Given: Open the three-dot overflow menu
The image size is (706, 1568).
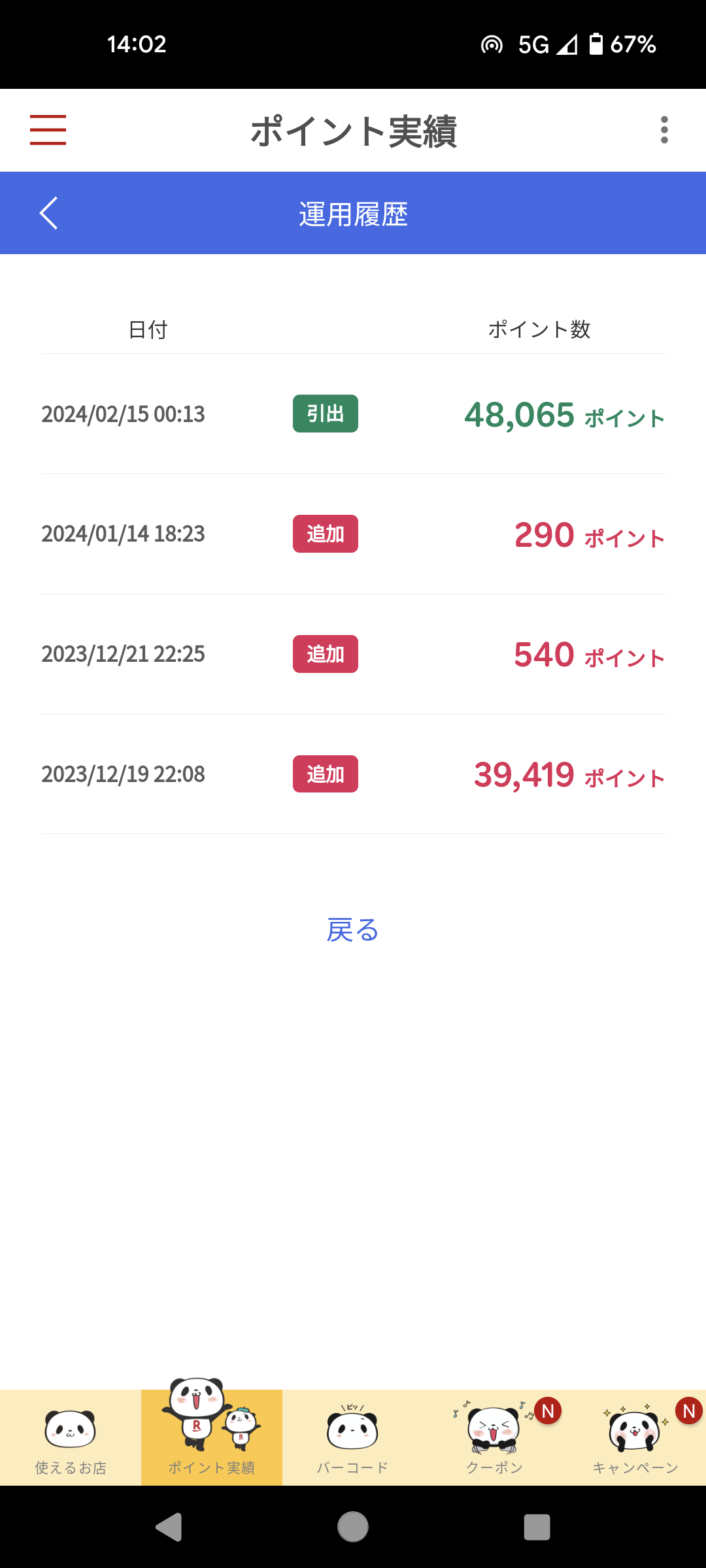Looking at the screenshot, I should tap(664, 130).
